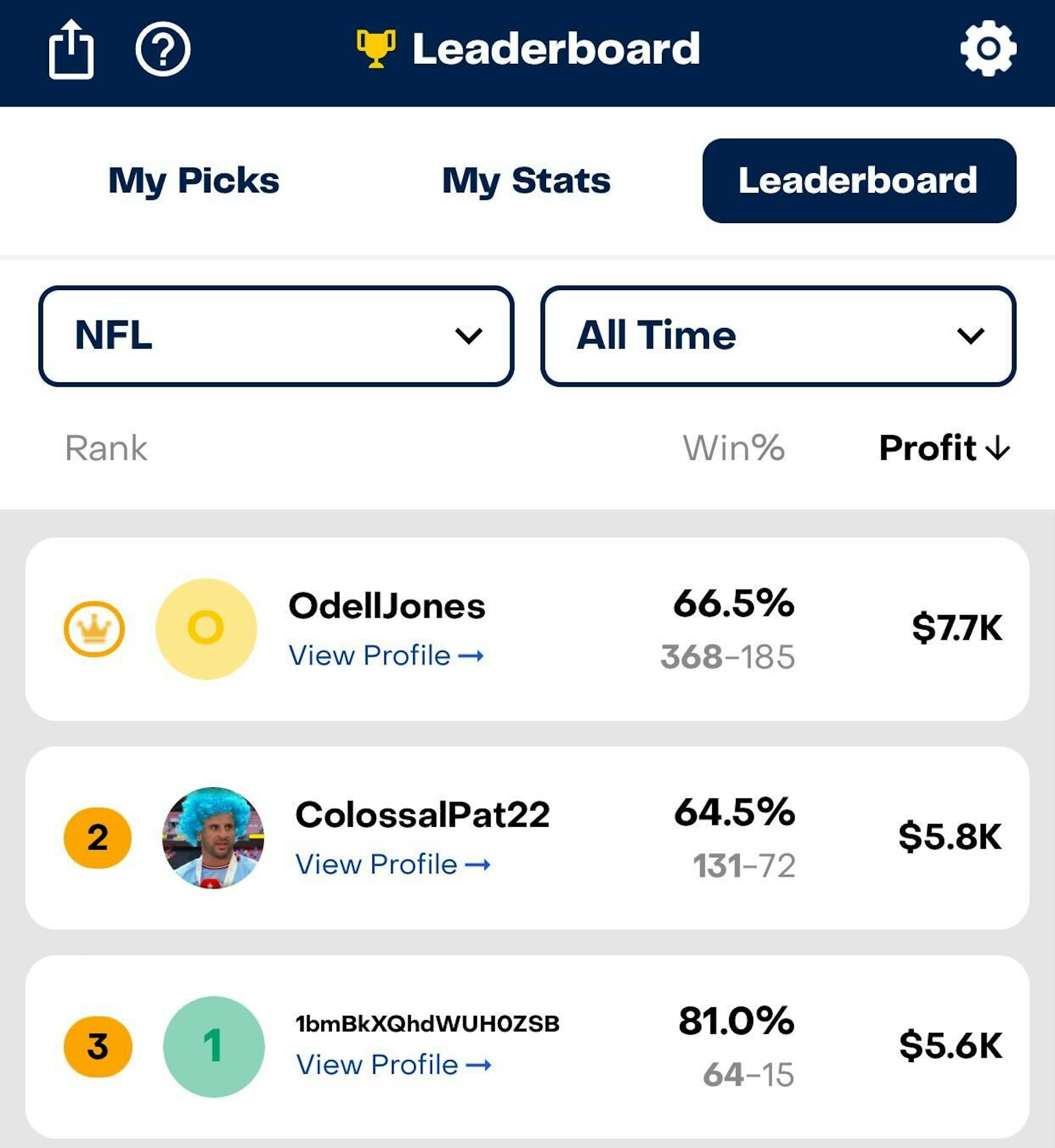Switch to the My Stats tab
This screenshot has width=1055, height=1148.
[x=526, y=181]
